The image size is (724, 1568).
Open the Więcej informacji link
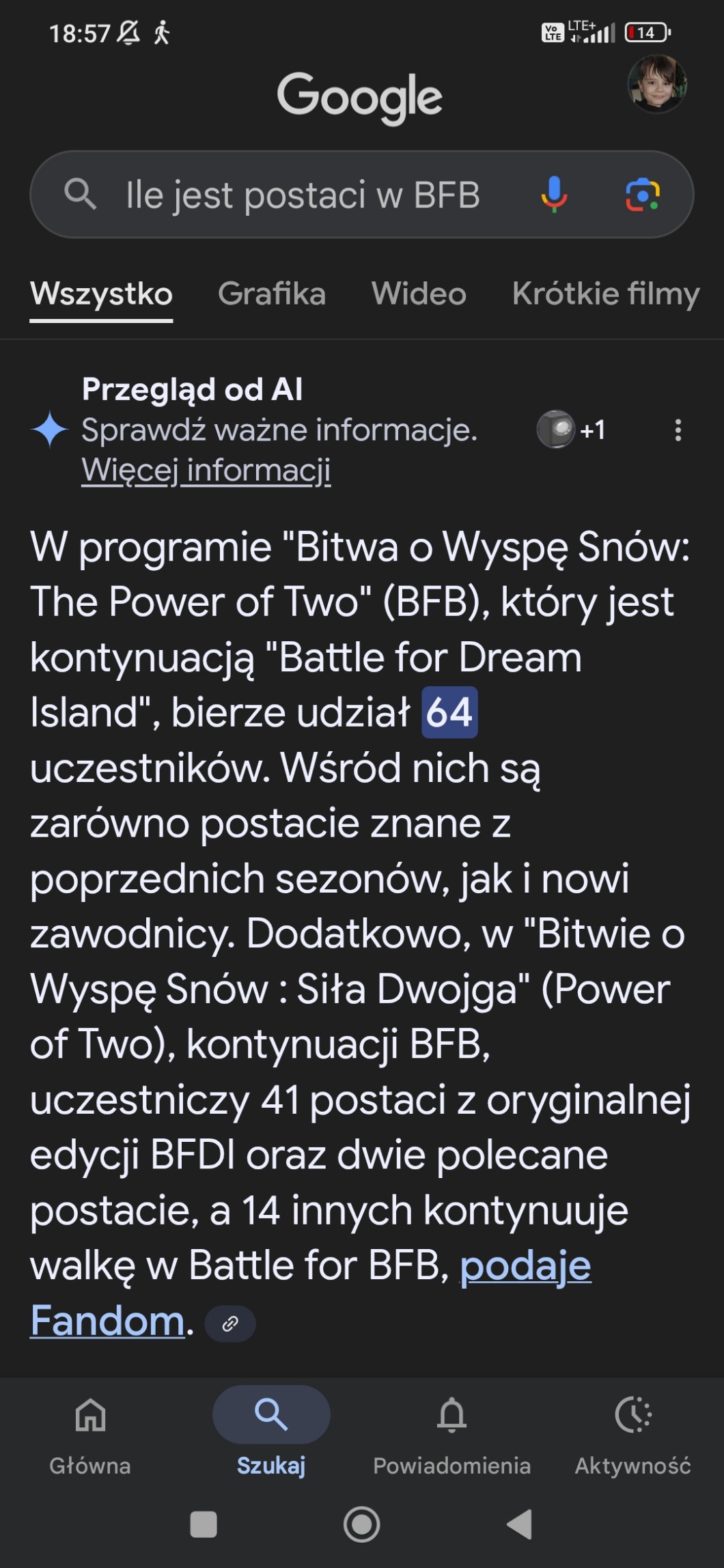pyautogui.click(x=206, y=471)
